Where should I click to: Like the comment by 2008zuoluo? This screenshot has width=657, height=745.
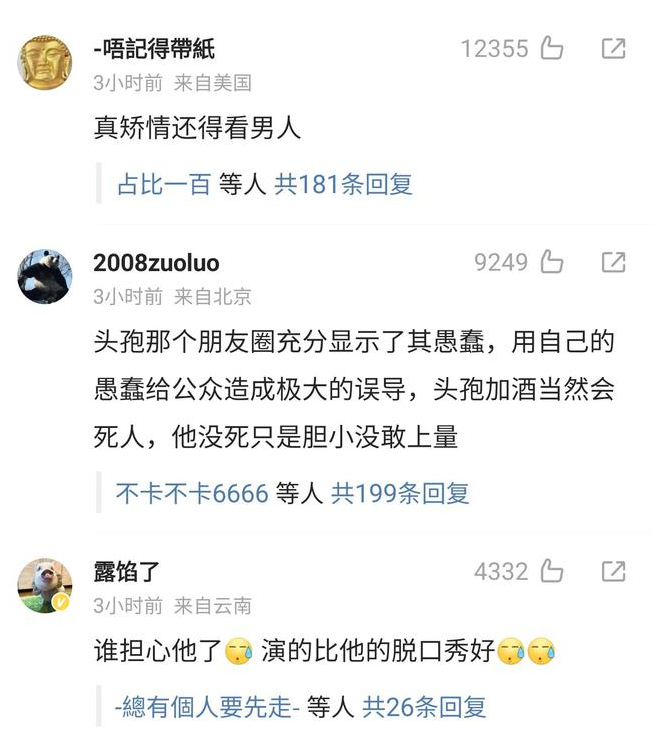coord(552,262)
